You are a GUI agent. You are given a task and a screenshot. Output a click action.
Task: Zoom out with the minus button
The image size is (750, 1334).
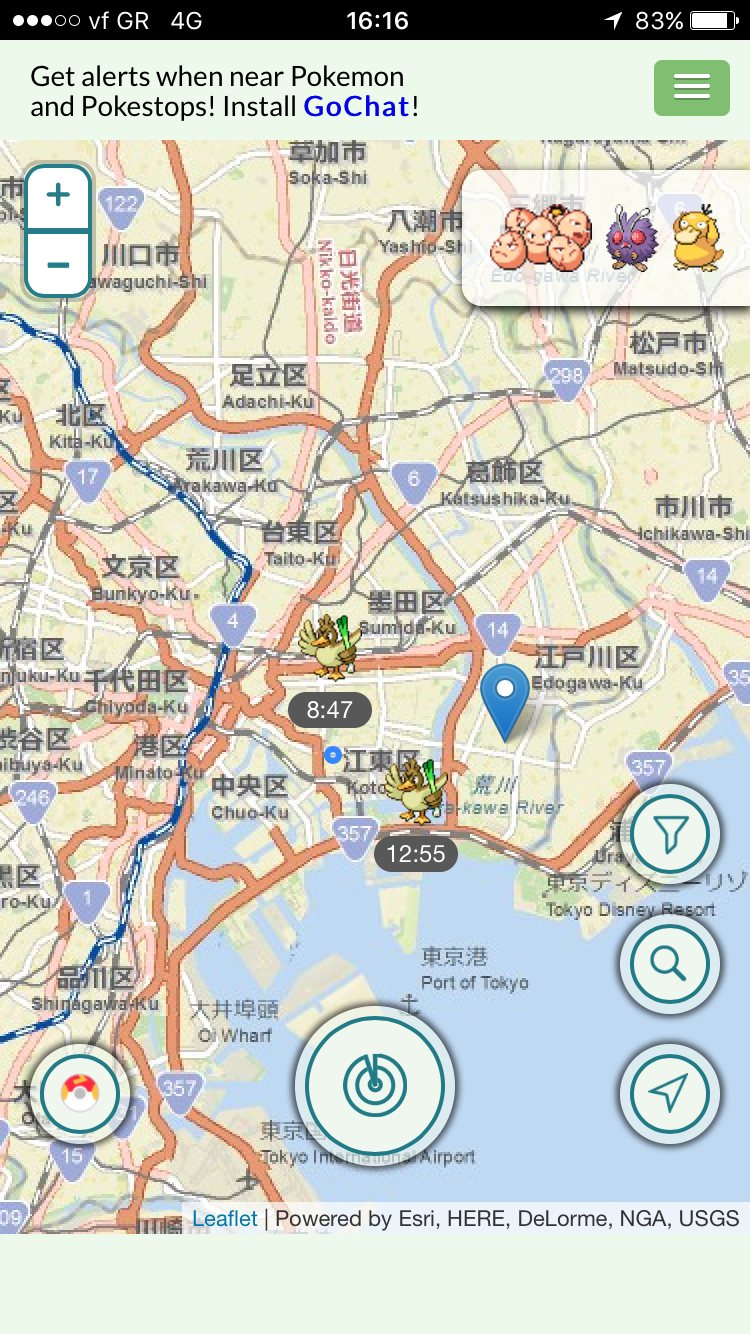pos(58,264)
